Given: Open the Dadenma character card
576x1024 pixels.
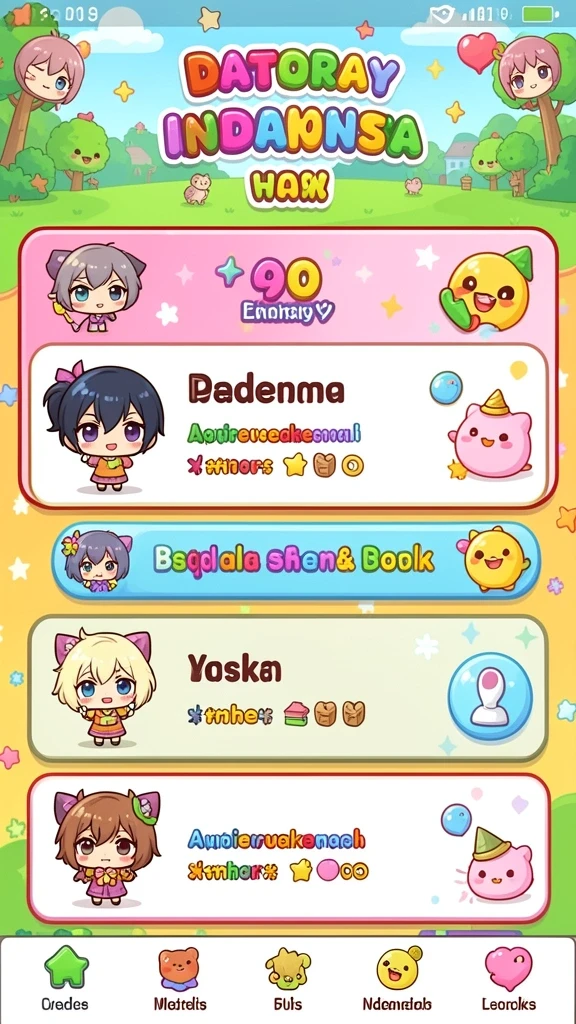Looking at the screenshot, I should [x=288, y=424].
